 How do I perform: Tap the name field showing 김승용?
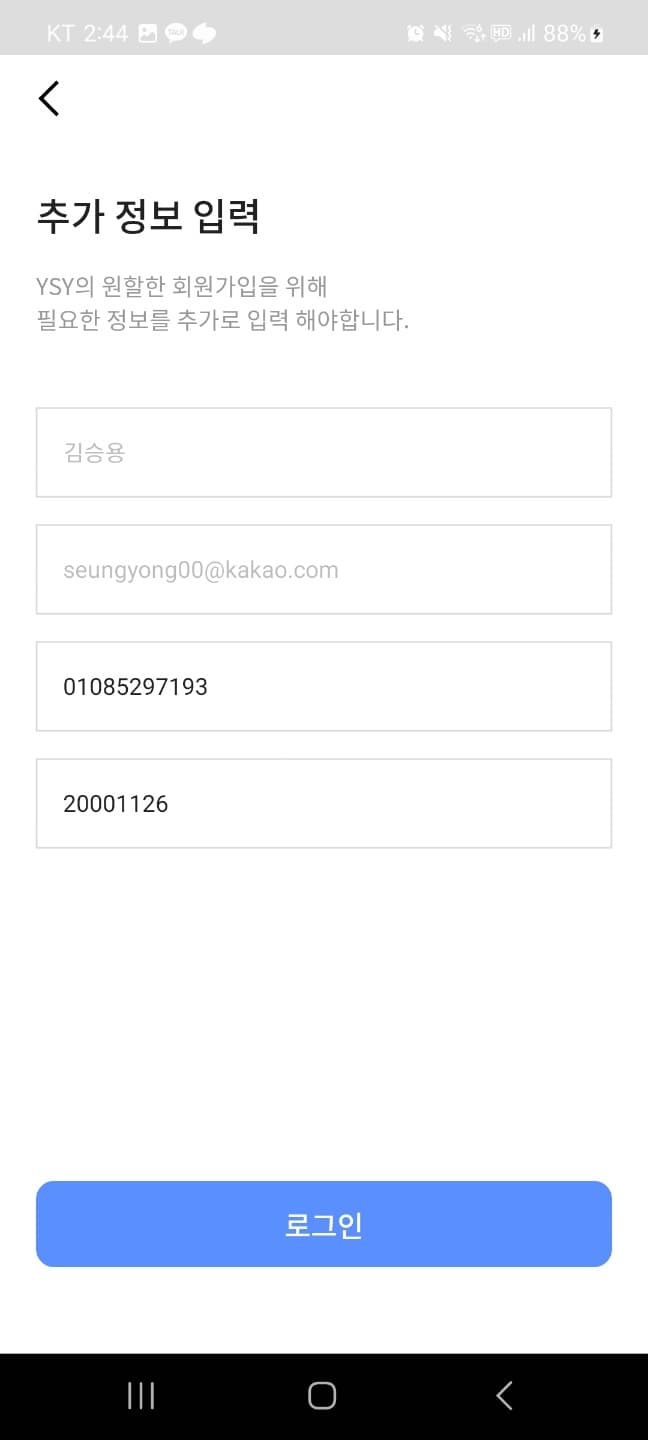(x=323, y=453)
